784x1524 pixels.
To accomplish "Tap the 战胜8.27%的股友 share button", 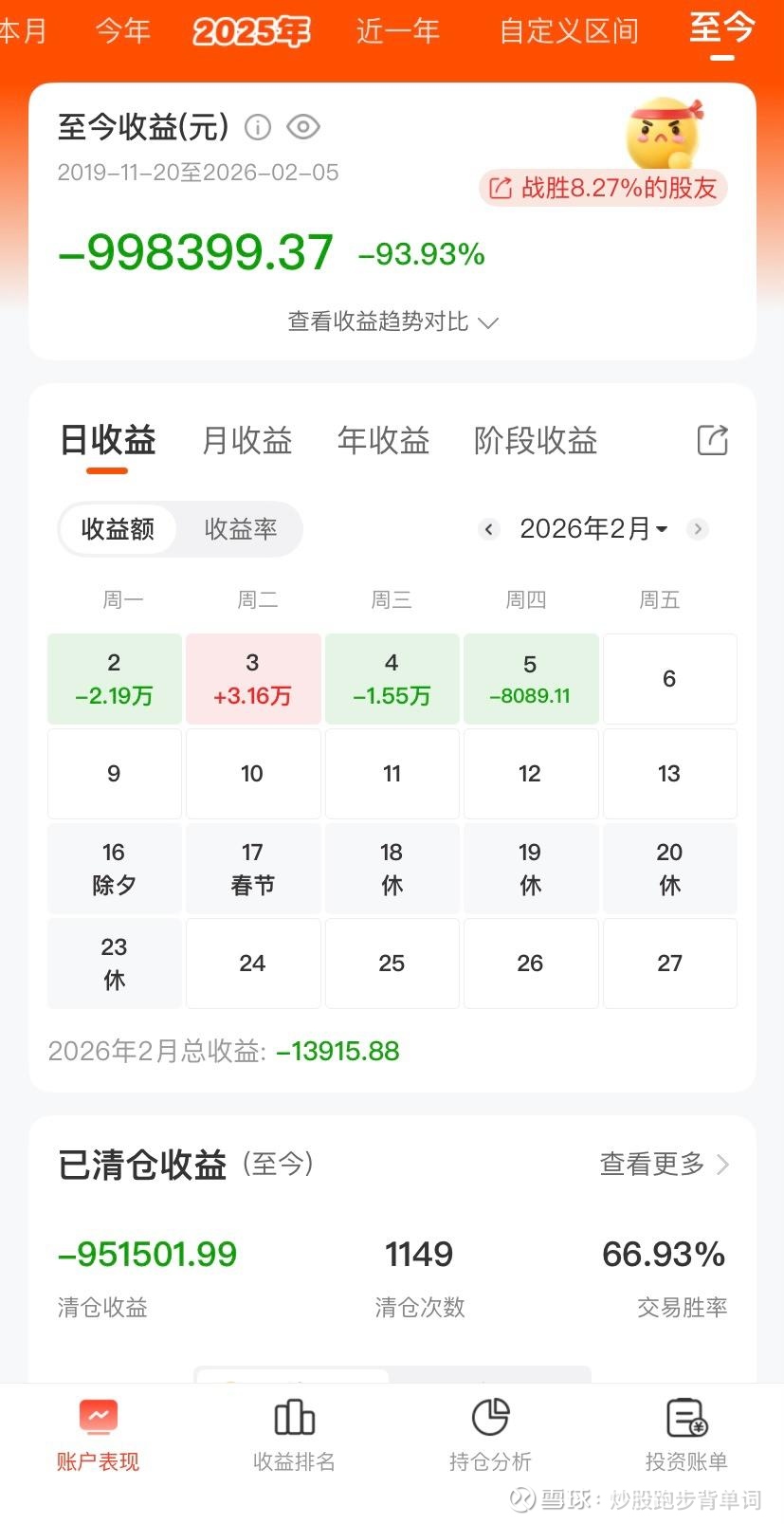I will (602, 188).
